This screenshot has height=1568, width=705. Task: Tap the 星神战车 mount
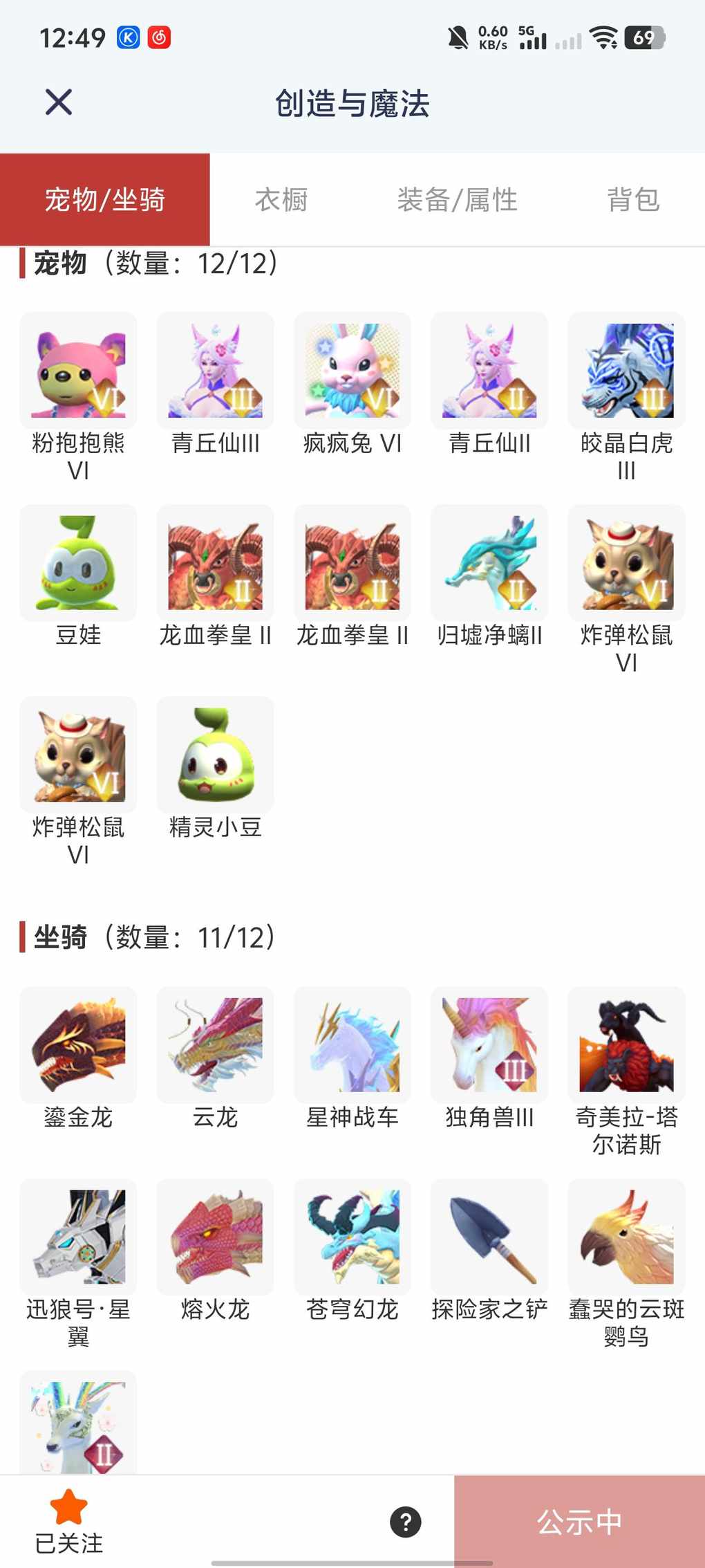352,1045
